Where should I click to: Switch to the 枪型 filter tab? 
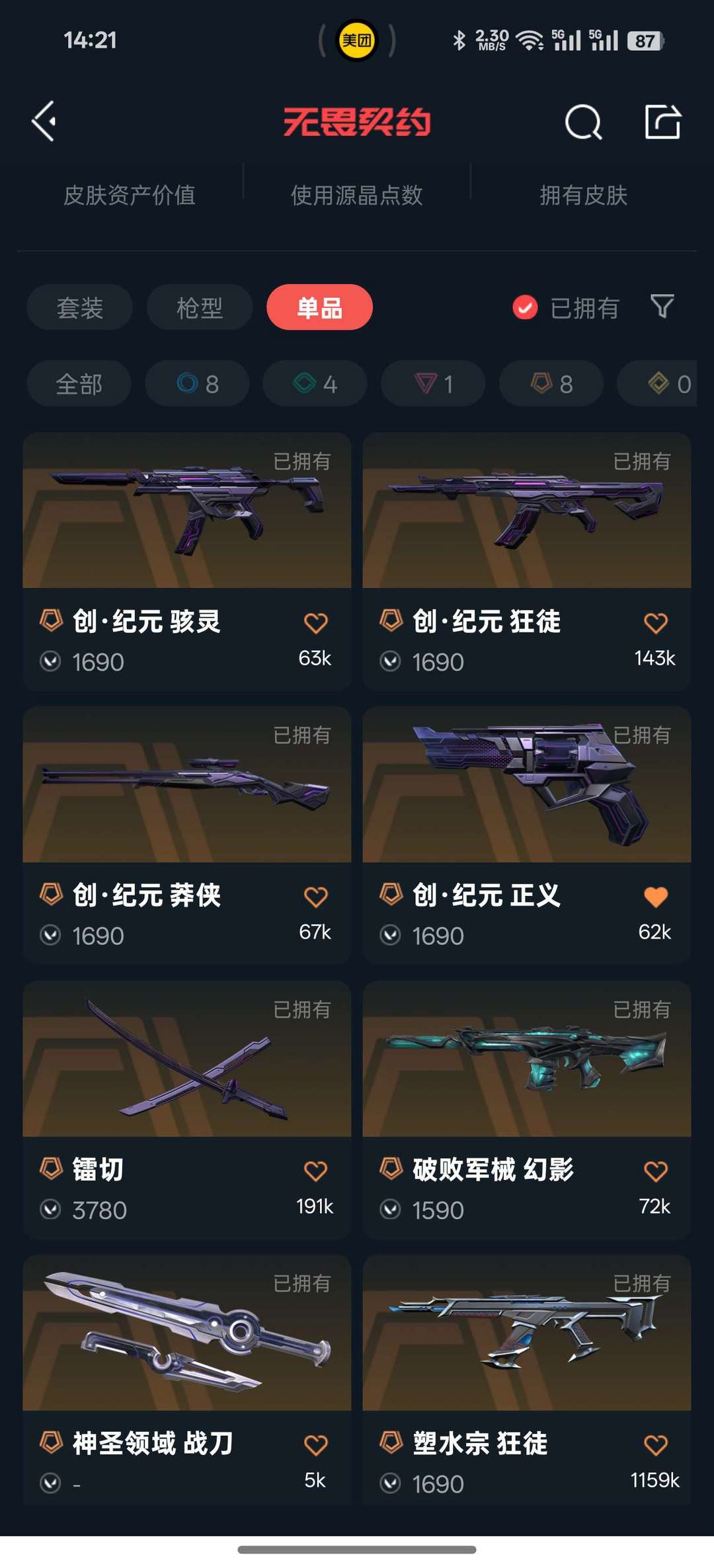click(200, 307)
